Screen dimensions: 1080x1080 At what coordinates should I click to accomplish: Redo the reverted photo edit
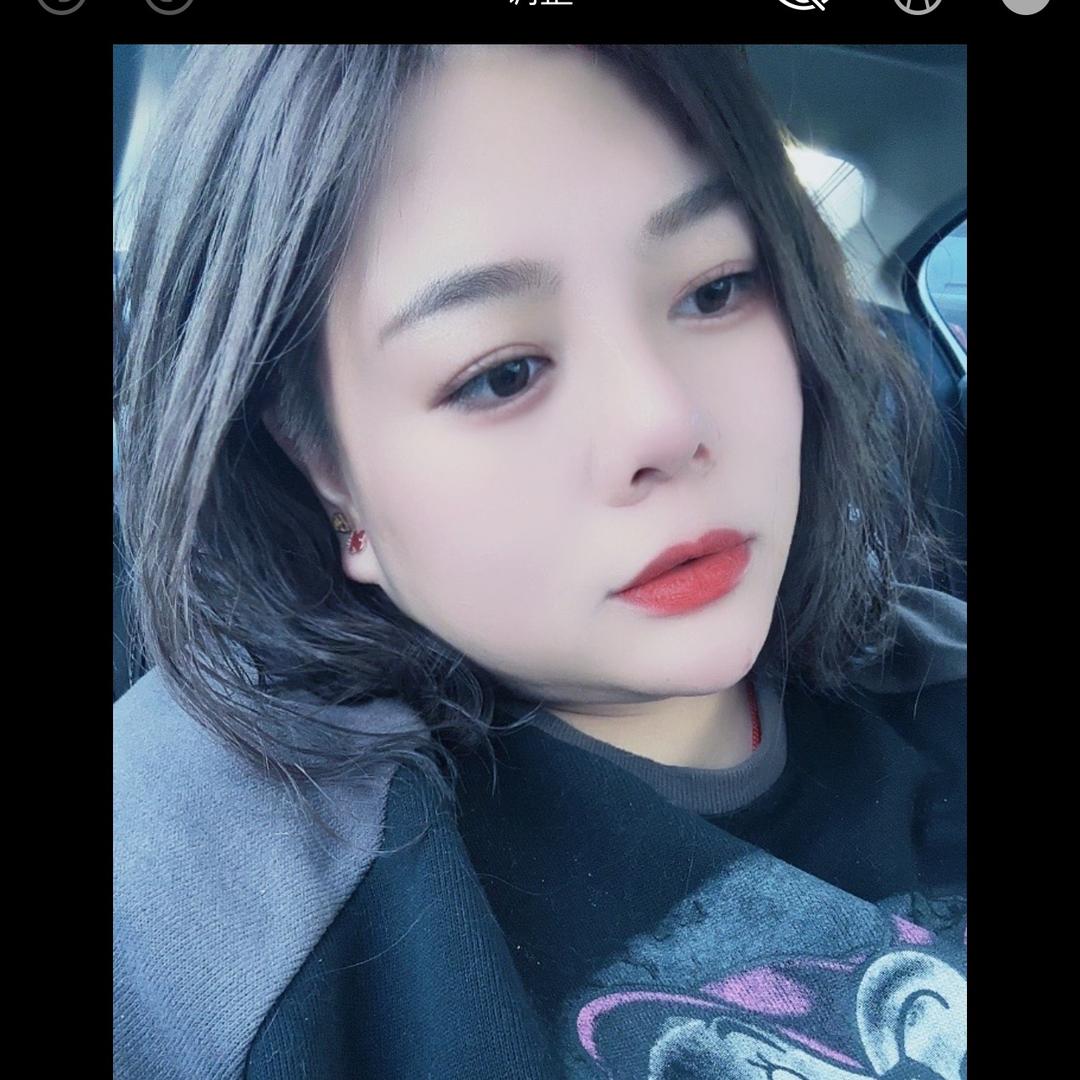(168, 3)
